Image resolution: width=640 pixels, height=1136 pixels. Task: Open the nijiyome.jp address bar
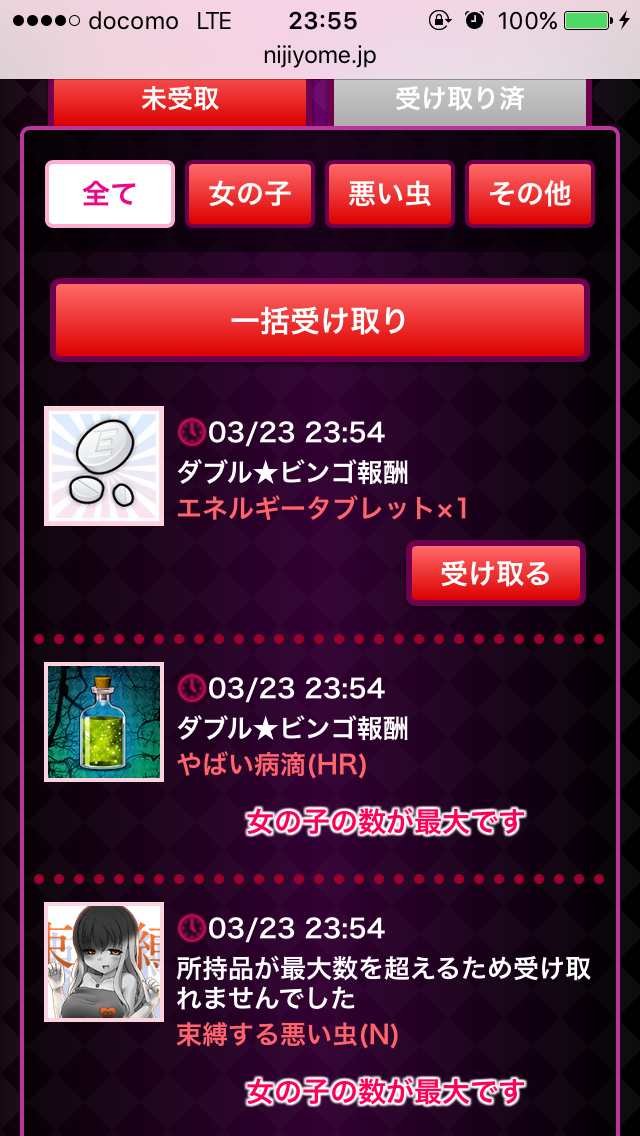[x=320, y=56]
